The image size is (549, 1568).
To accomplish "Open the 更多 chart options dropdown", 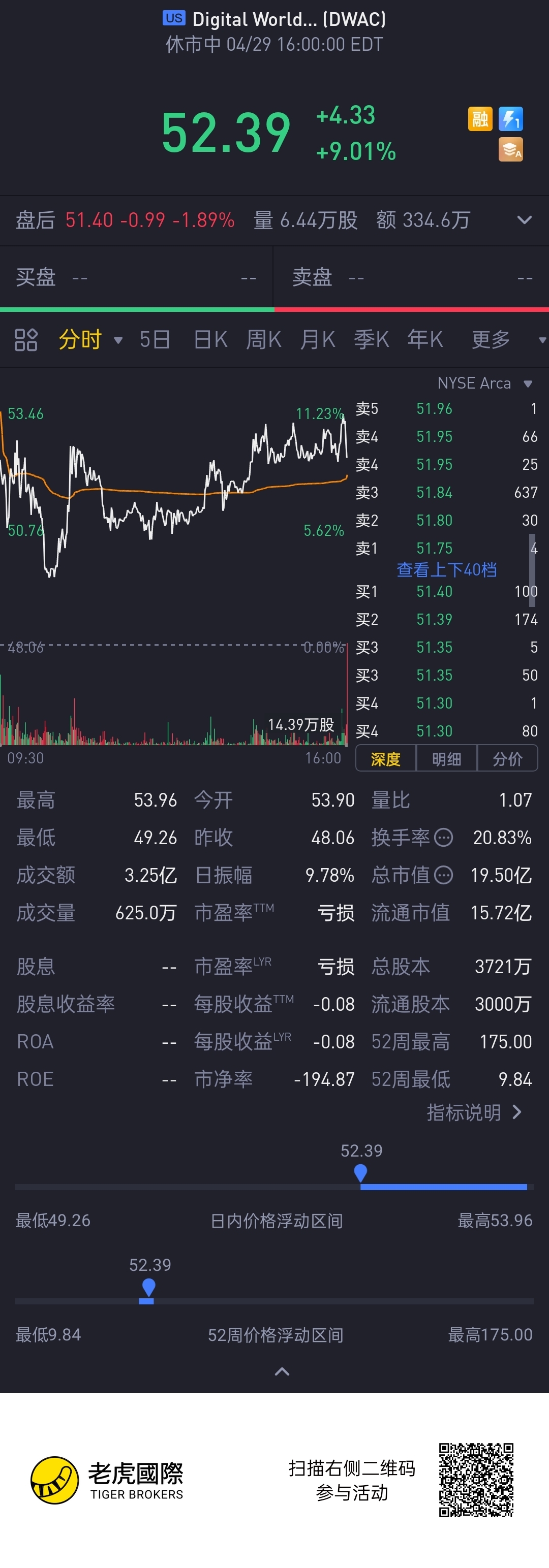I will coord(491,340).
